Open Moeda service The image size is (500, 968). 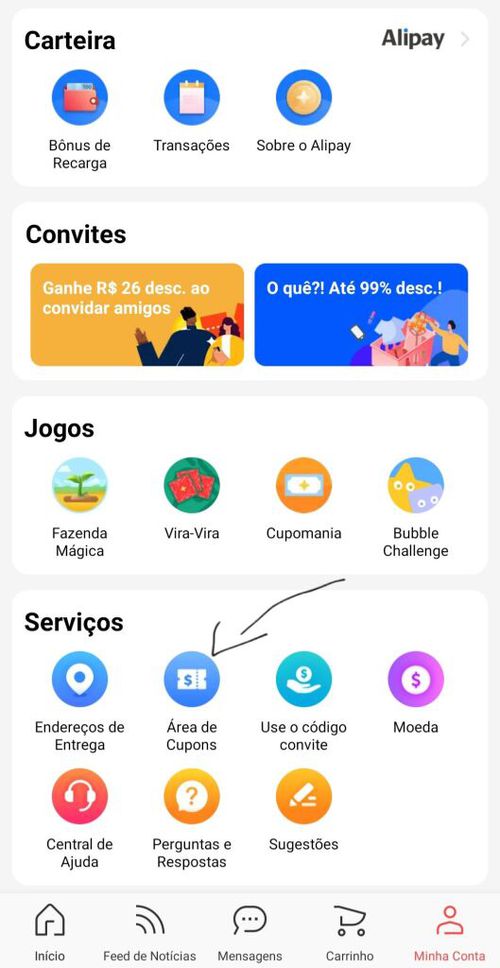[x=415, y=693]
